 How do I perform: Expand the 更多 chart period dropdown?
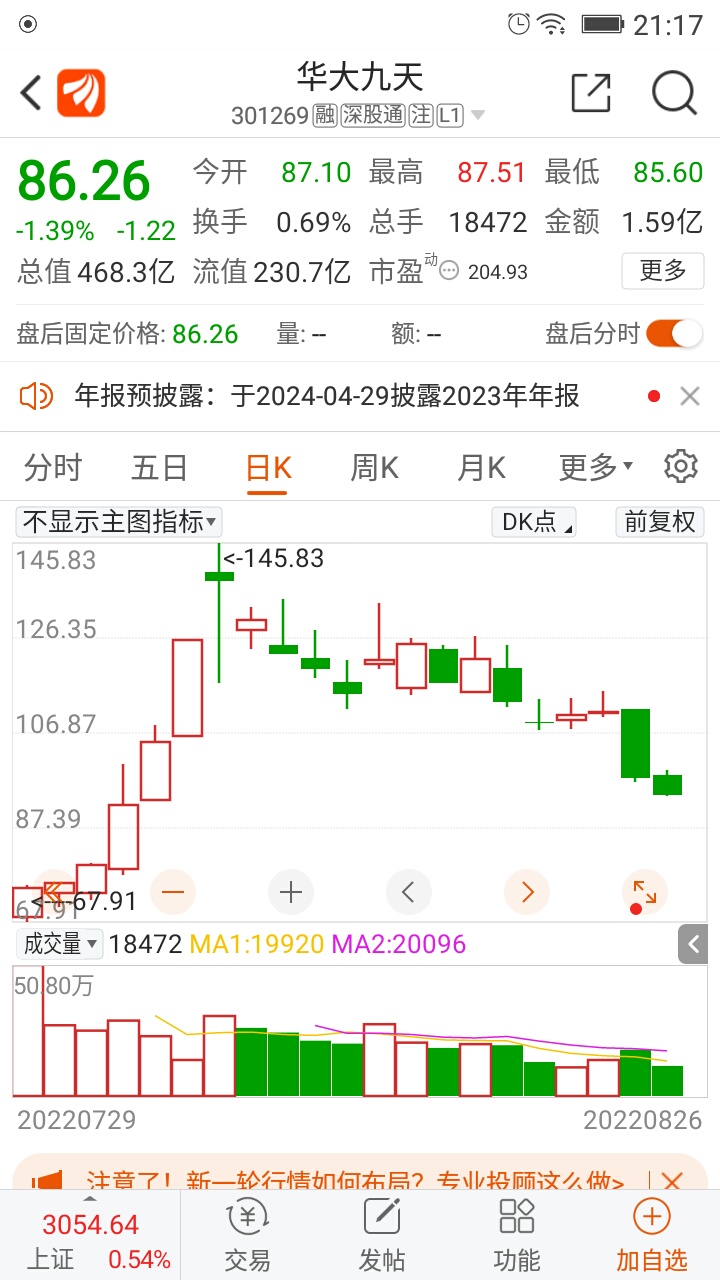click(595, 466)
